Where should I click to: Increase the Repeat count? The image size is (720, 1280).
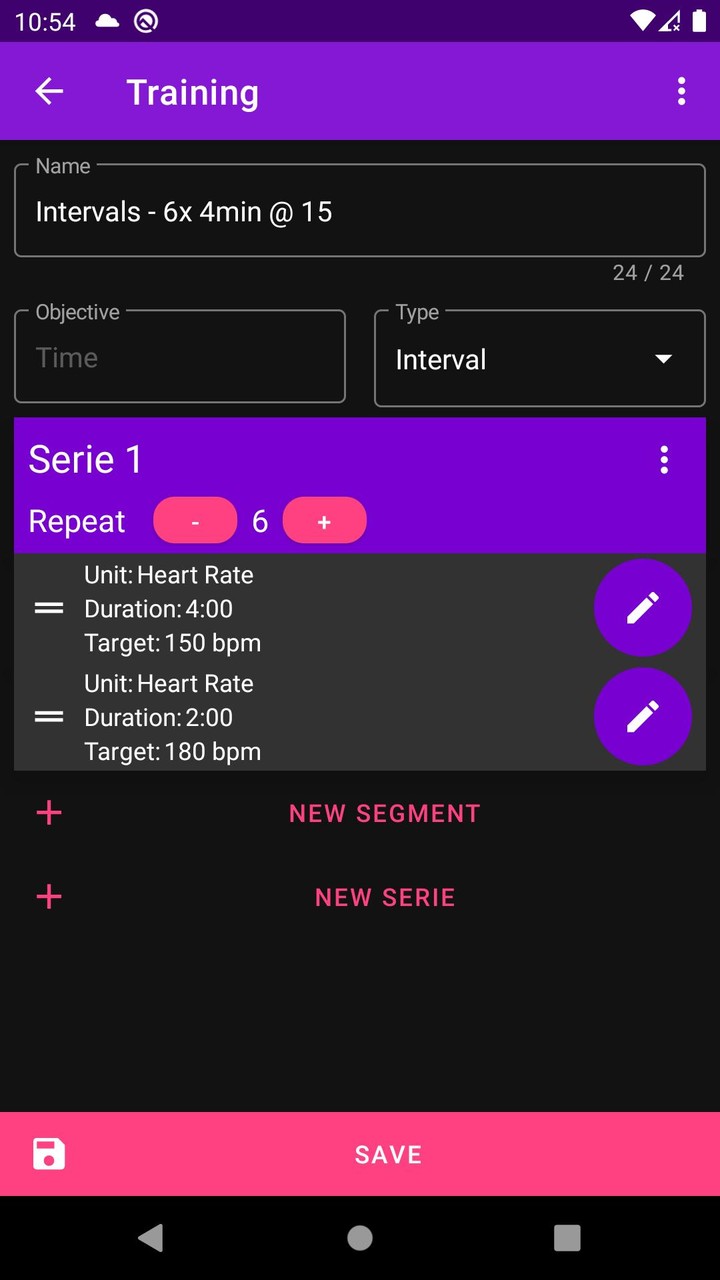(x=324, y=522)
